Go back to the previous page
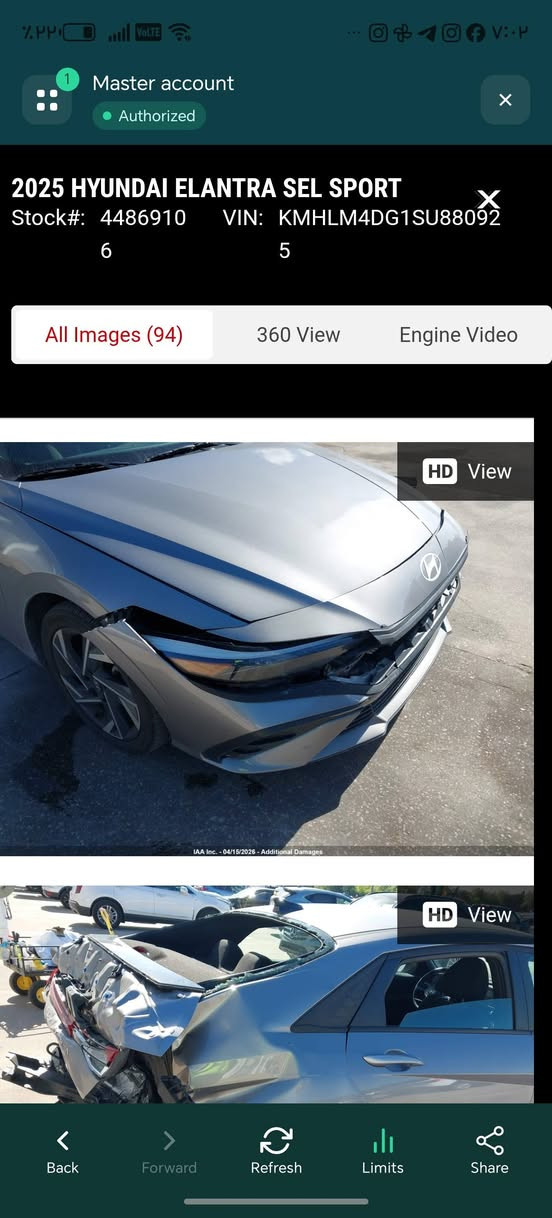This screenshot has width=552, height=1218. pyautogui.click(x=62, y=1152)
